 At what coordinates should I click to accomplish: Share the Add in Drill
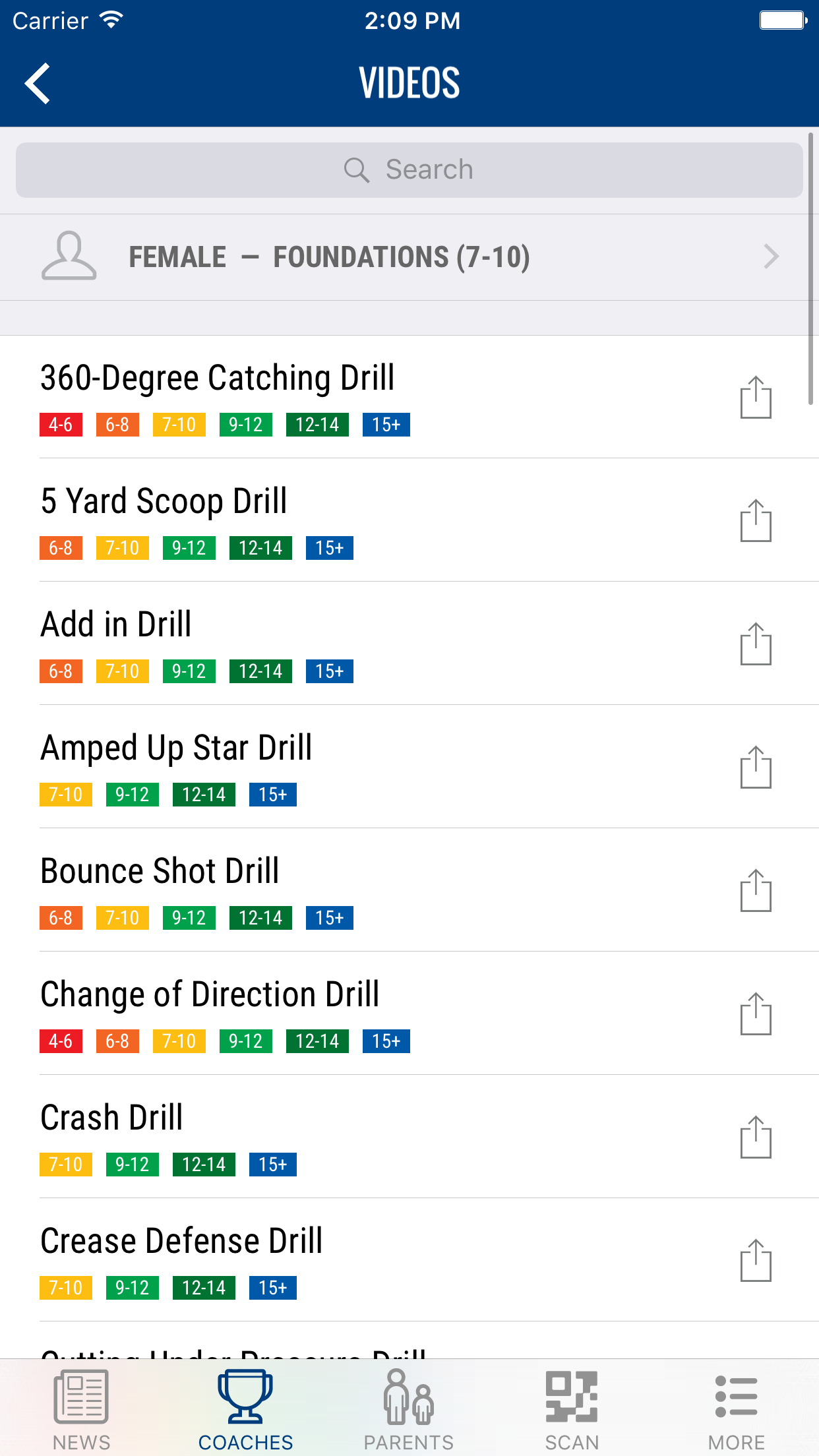click(x=756, y=644)
